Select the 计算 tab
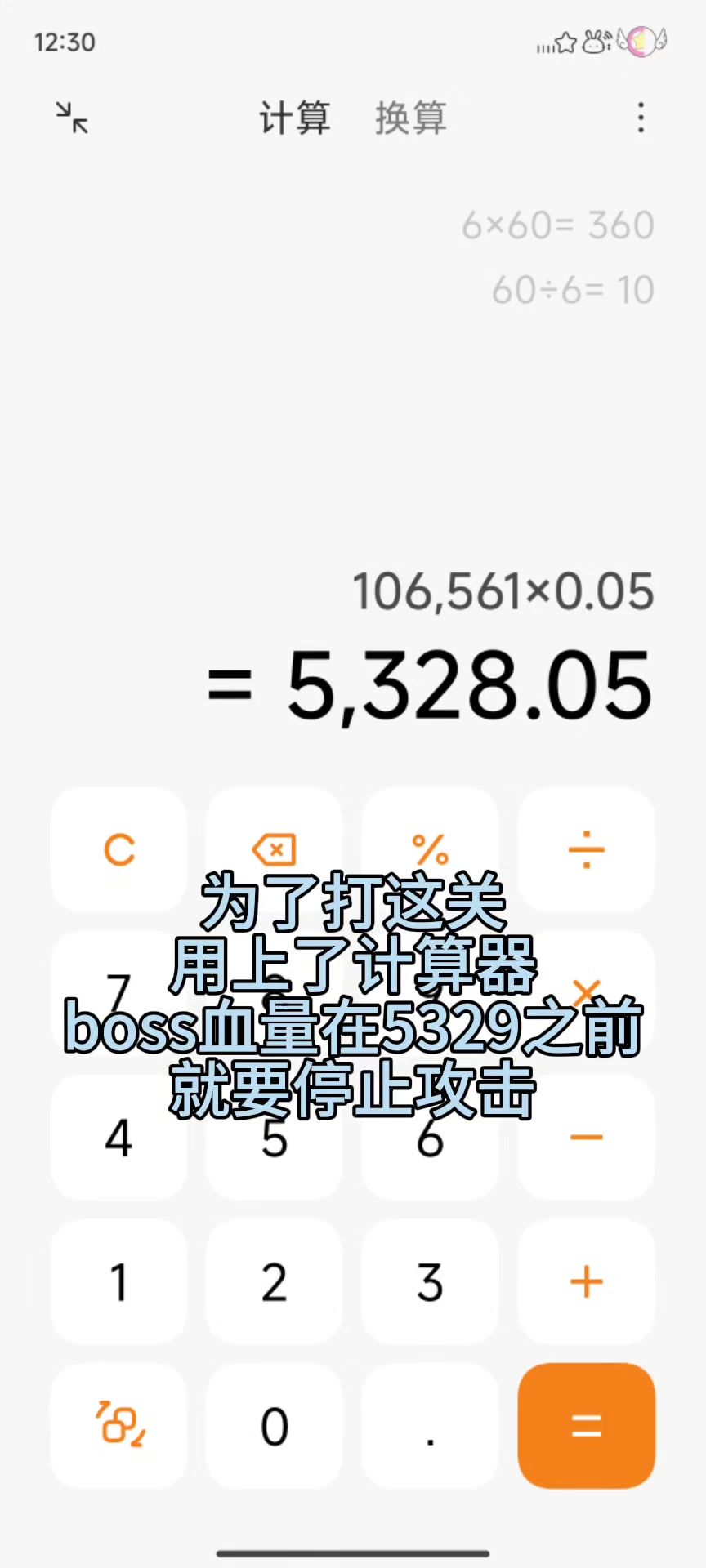 (294, 118)
